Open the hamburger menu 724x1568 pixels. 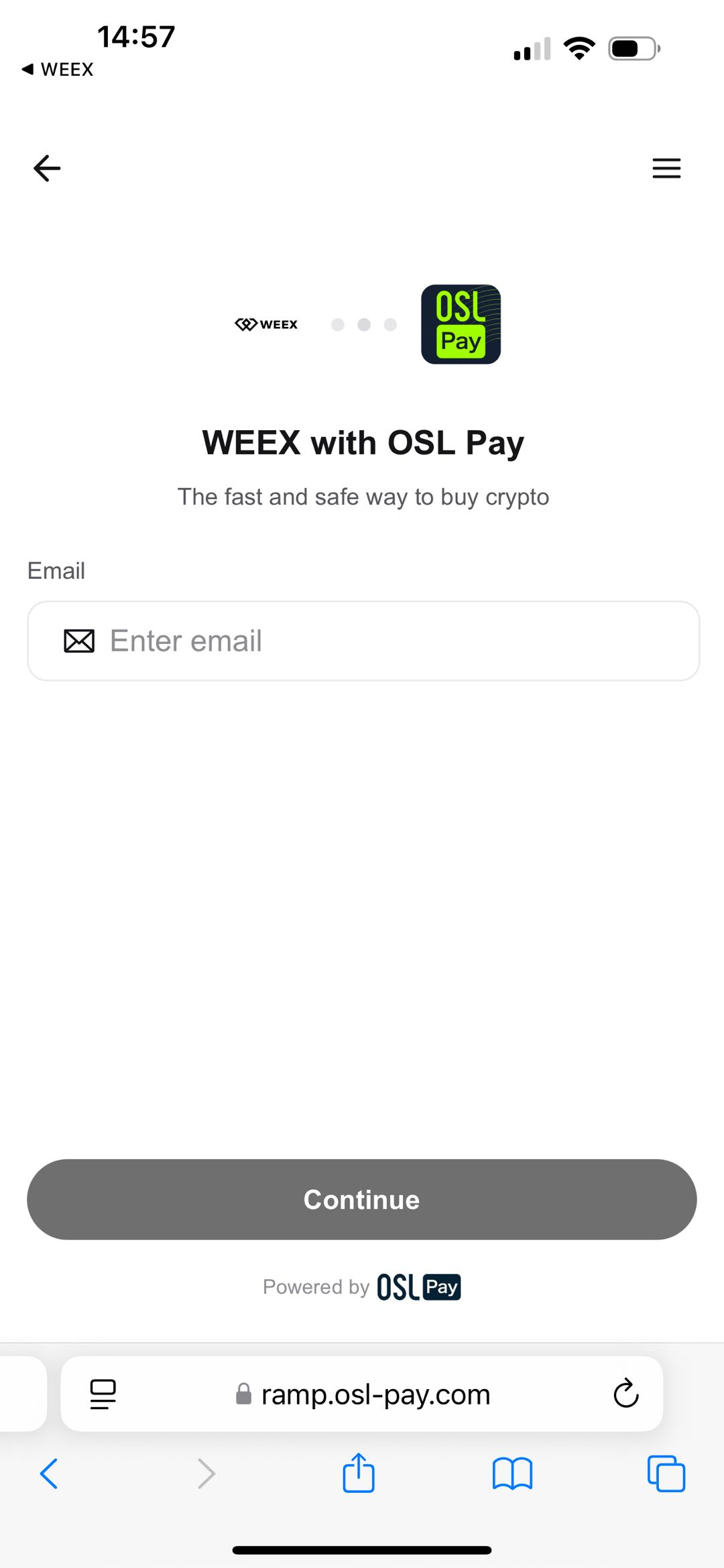[666, 168]
